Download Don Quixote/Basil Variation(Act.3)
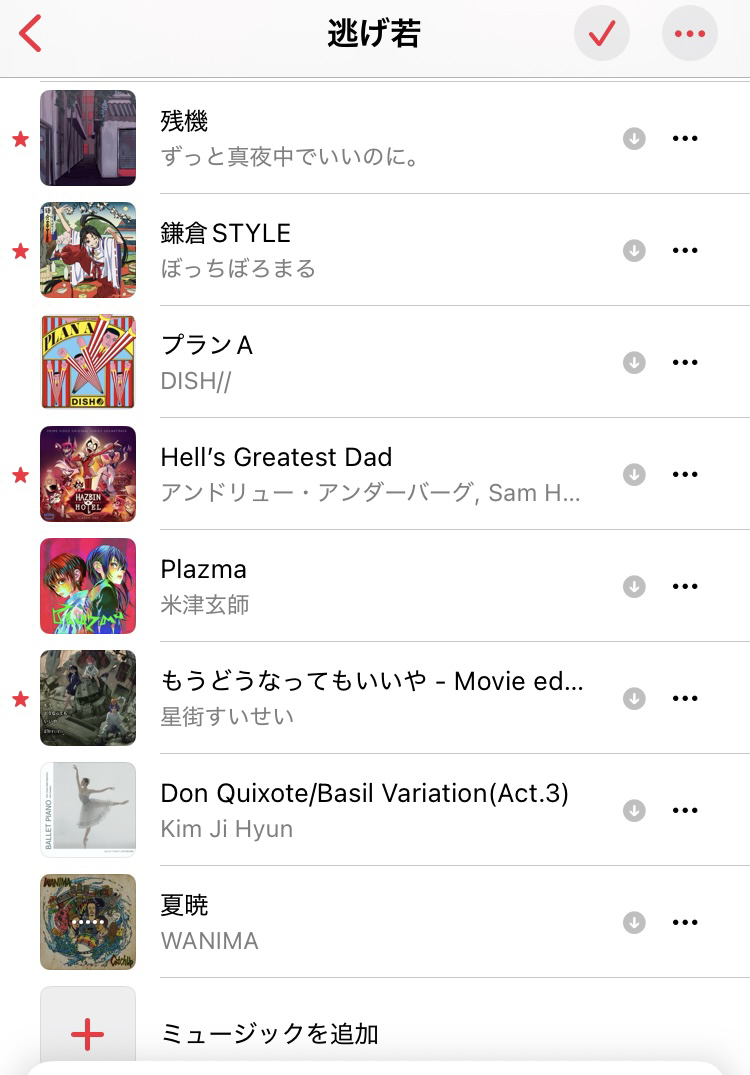This screenshot has height=1075, width=750. [634, 811]
